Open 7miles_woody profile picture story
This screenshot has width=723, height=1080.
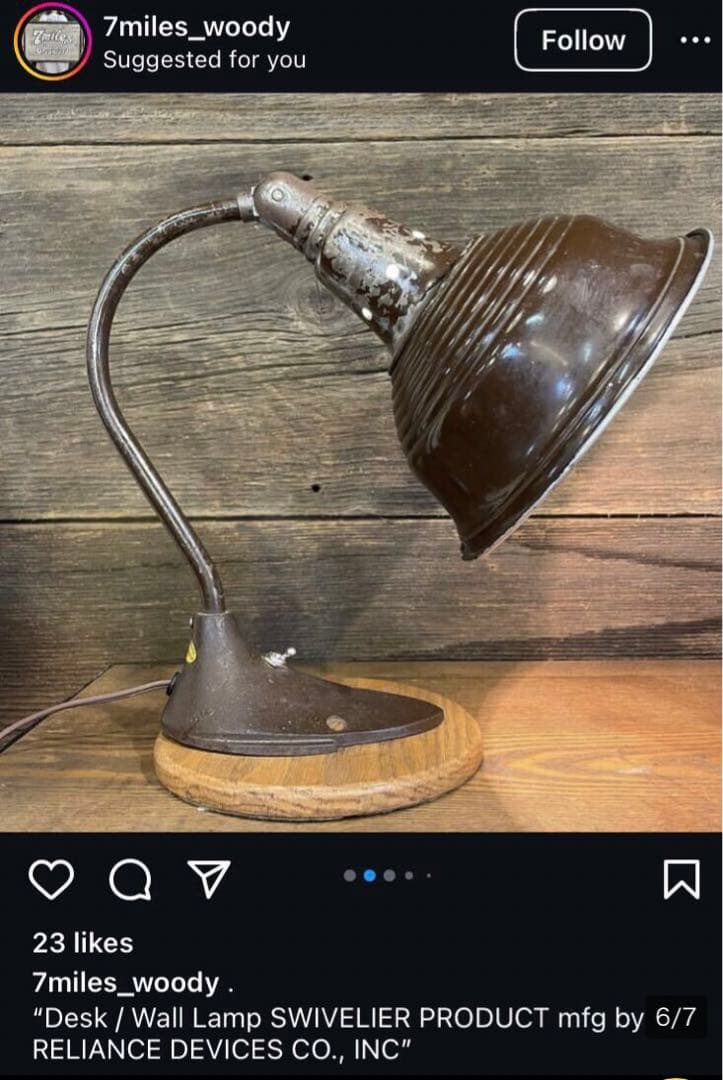point(52,41)
